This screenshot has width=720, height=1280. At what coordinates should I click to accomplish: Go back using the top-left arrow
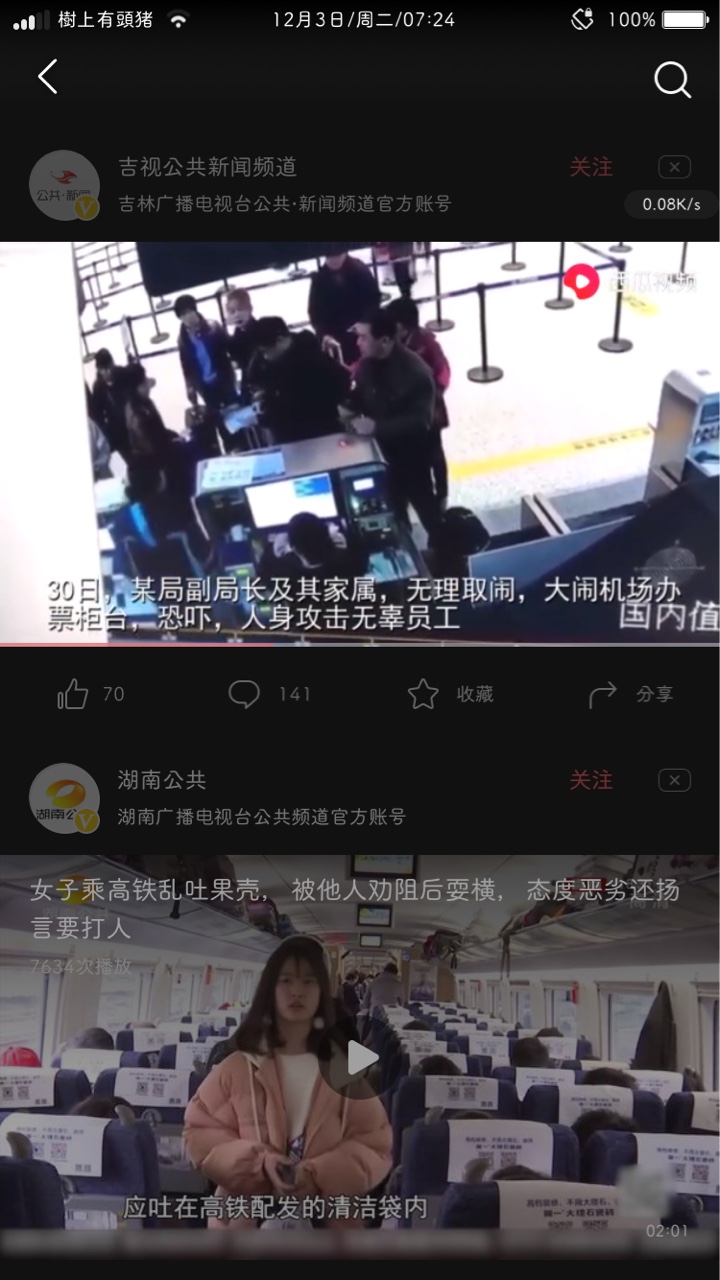(47, 77)
